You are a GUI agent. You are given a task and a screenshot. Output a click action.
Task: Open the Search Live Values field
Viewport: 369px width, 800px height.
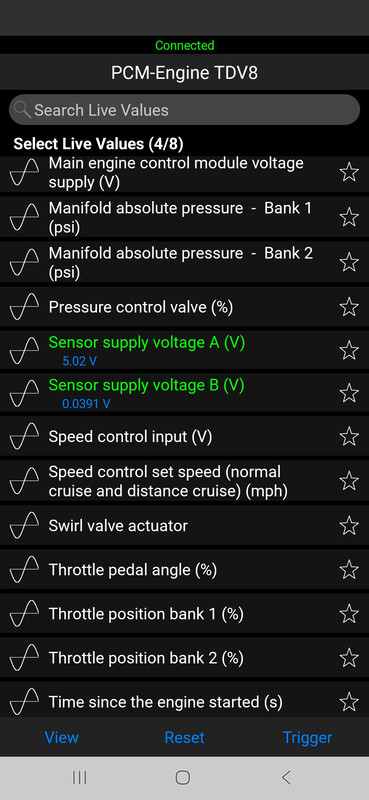tap(184, 110)
